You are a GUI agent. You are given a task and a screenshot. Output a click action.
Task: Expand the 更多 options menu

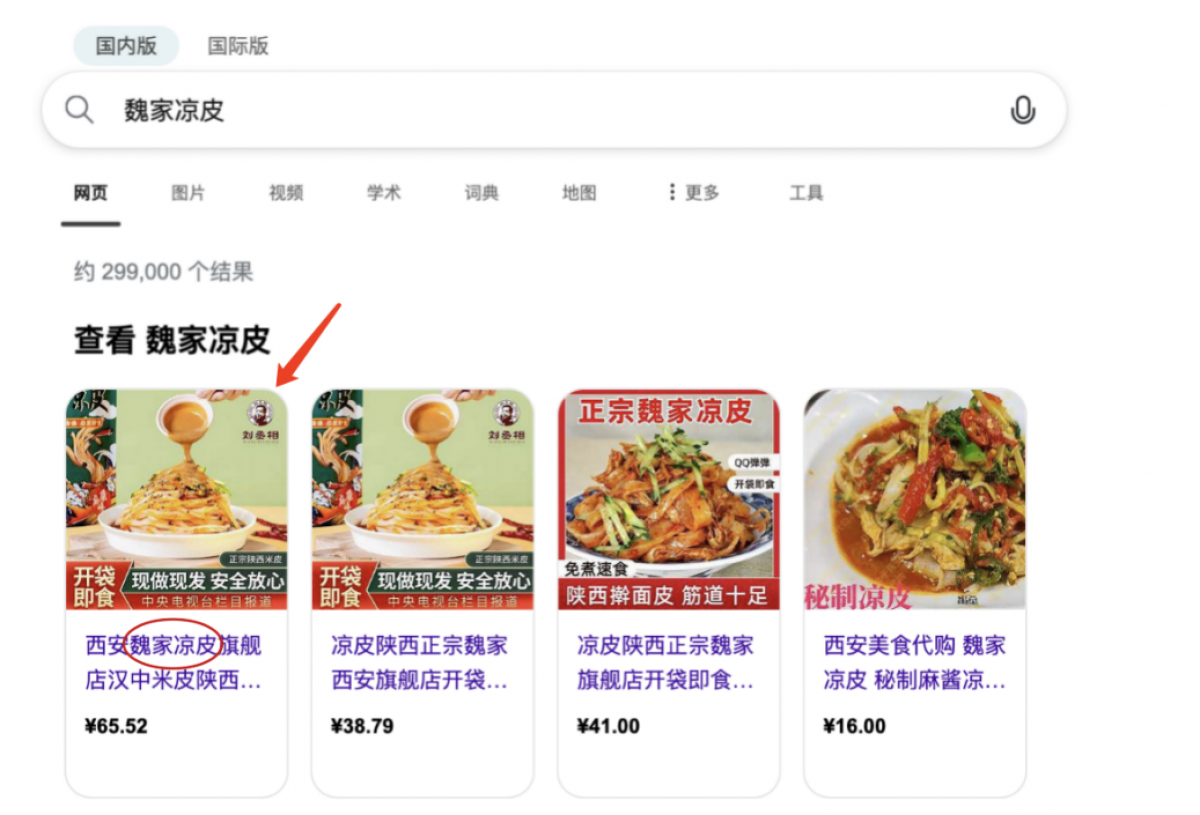click(x=693, y=193)
